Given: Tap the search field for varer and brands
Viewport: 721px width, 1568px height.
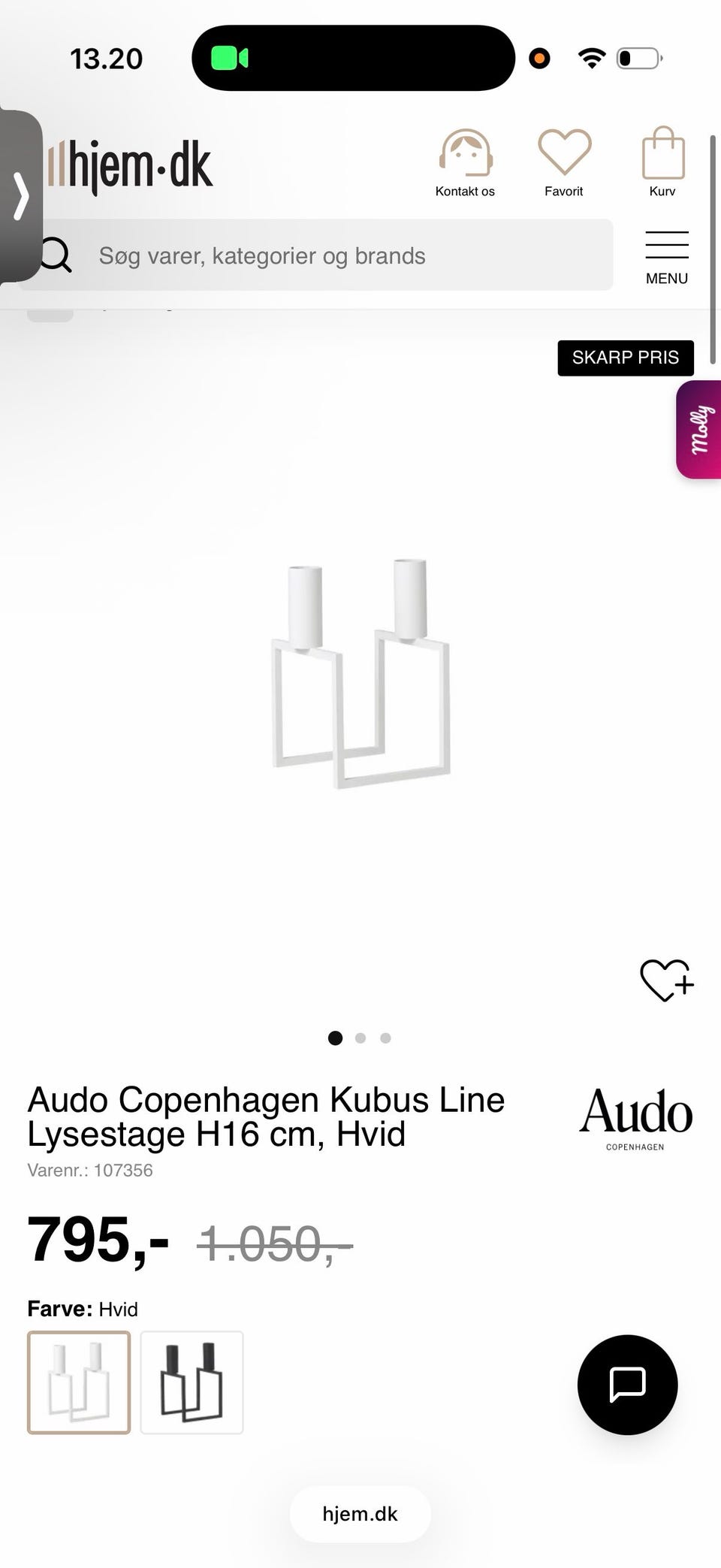Looking at the screenshot, I should click(315, 255).
